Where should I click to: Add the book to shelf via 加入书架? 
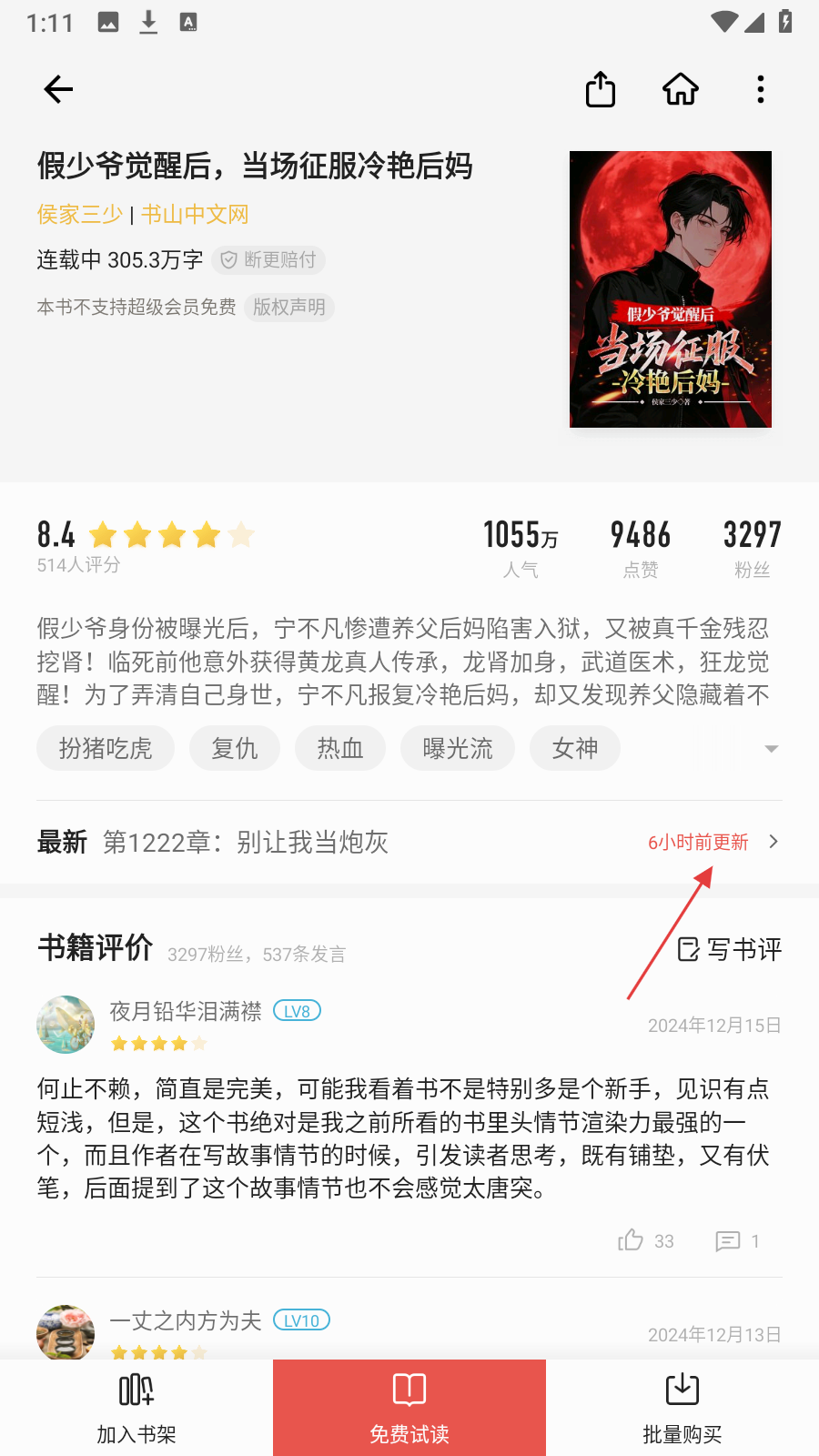(x=136, y=1408)
